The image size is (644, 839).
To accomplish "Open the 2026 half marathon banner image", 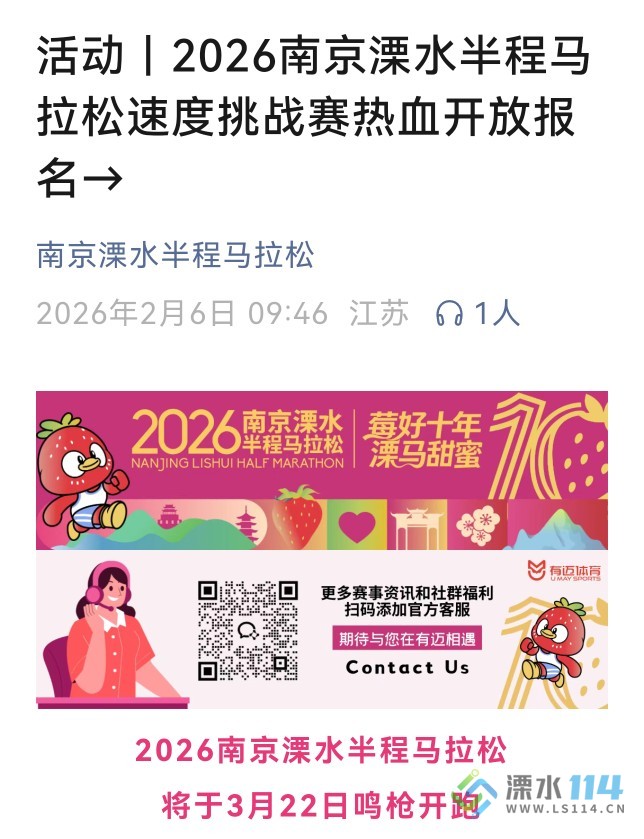I will pyautogui.click(x=321, y=470).
